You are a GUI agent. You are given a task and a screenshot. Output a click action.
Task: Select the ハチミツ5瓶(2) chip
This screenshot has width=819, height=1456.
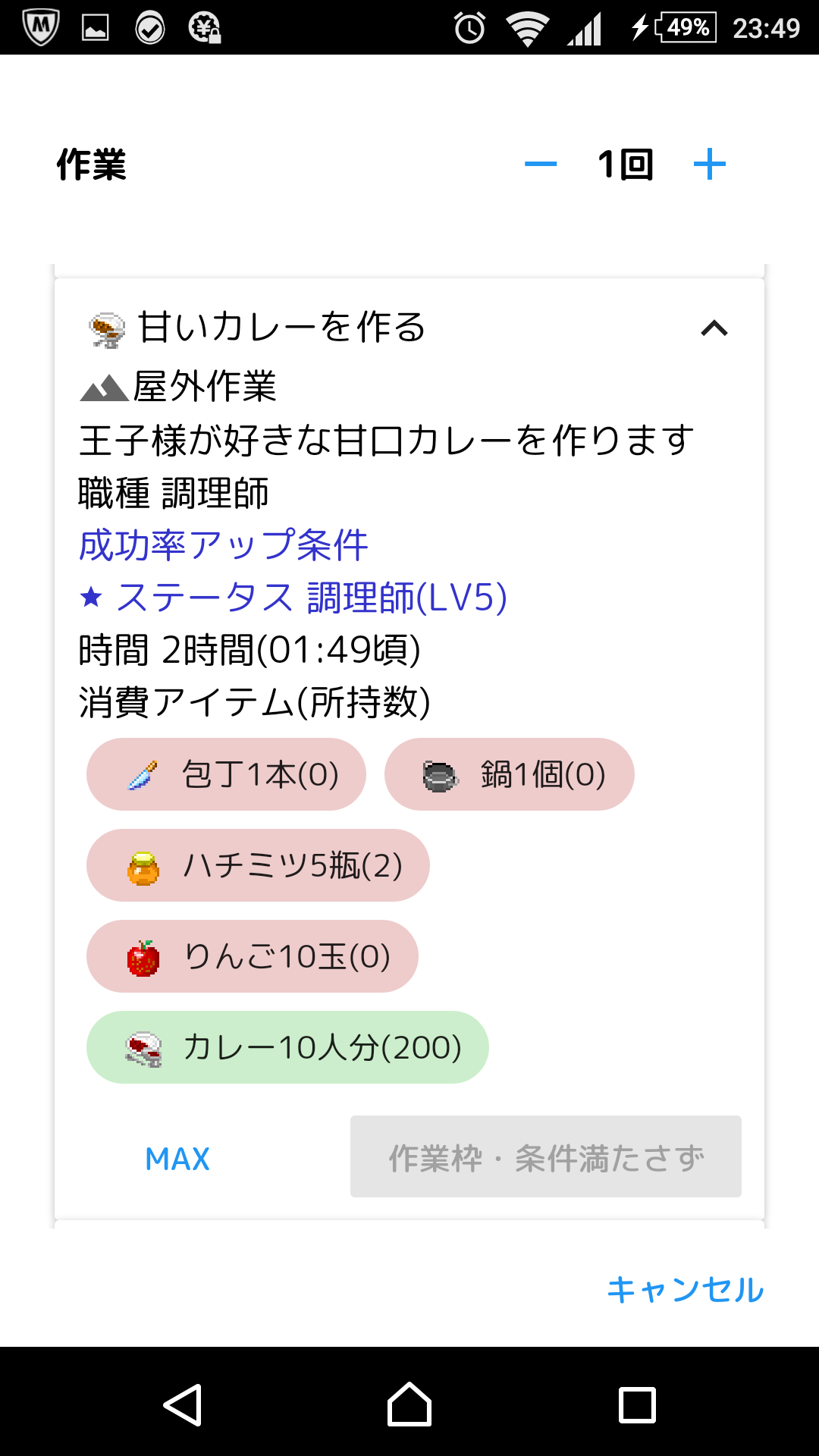258,865
